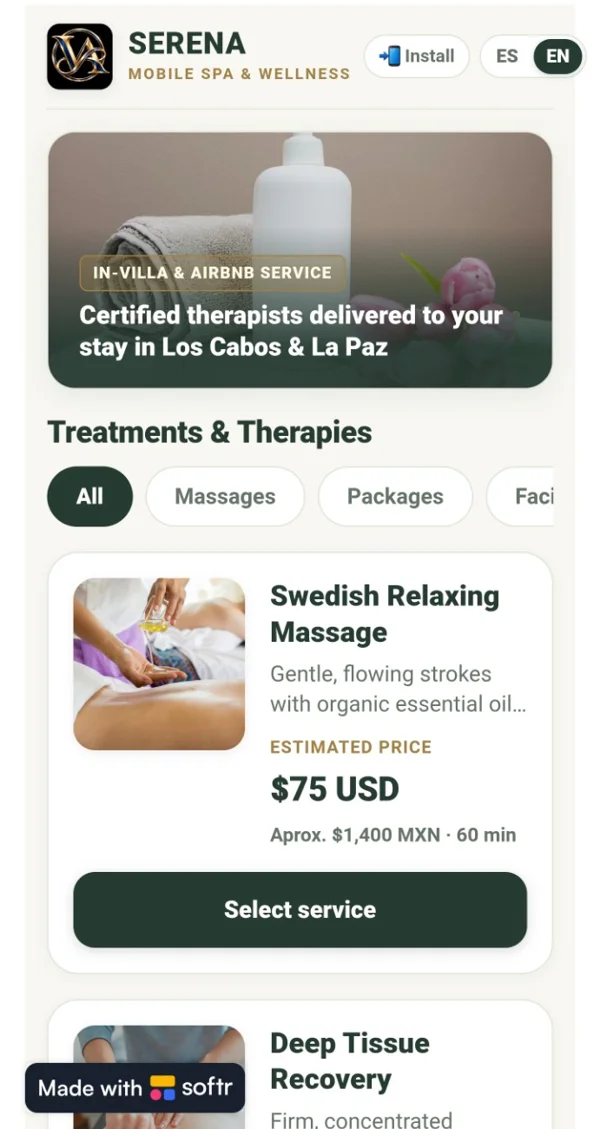The height and width of the screenshot is (1129, 600).
Task: Open the Made with Softr badge
Action: (135, 1087)
